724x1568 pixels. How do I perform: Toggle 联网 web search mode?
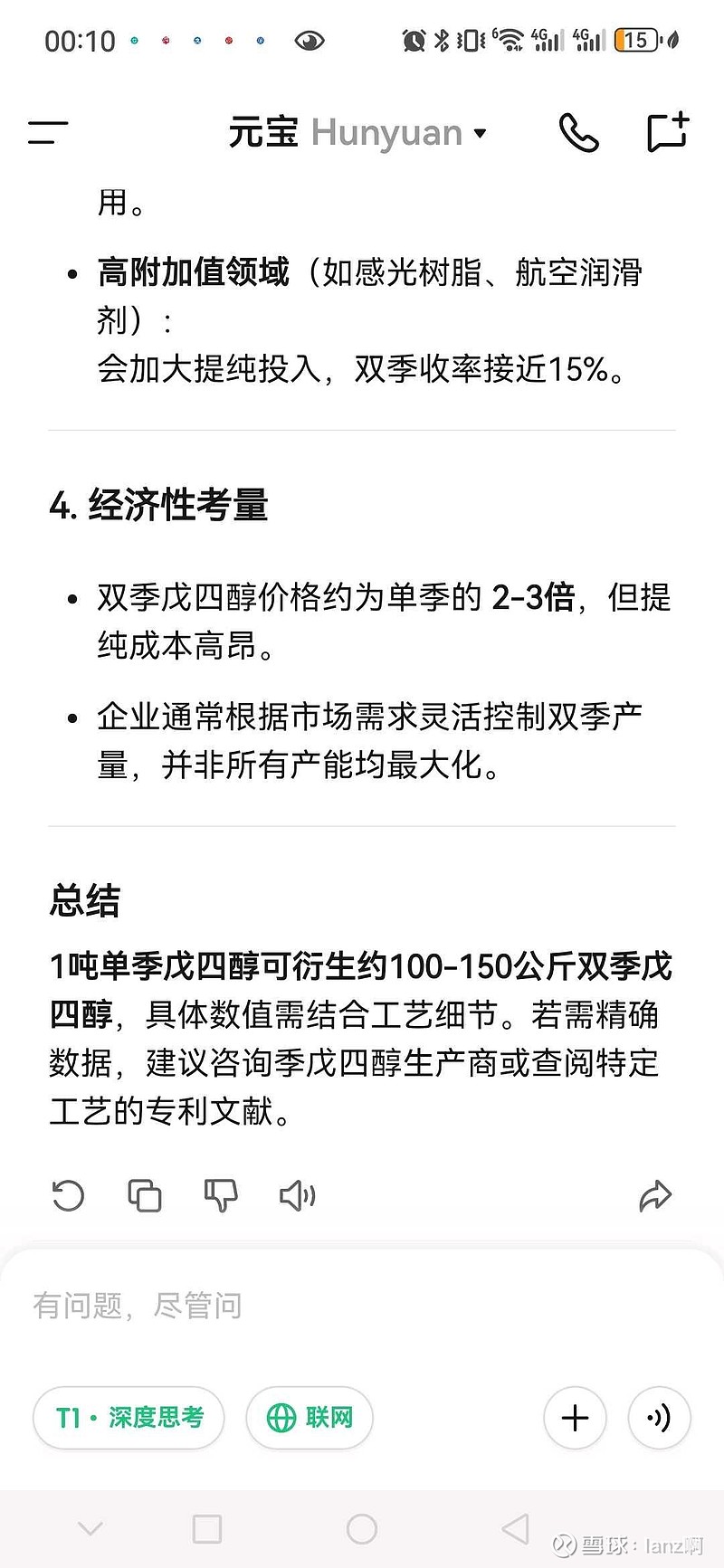pos(309,1418)
